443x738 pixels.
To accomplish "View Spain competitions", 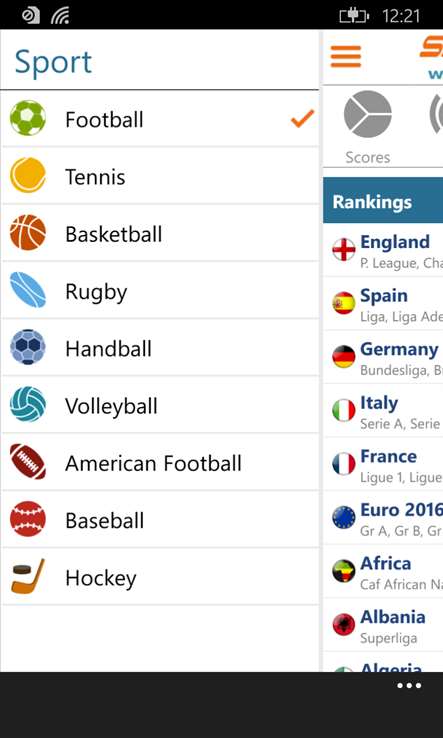I will point(383,304).
